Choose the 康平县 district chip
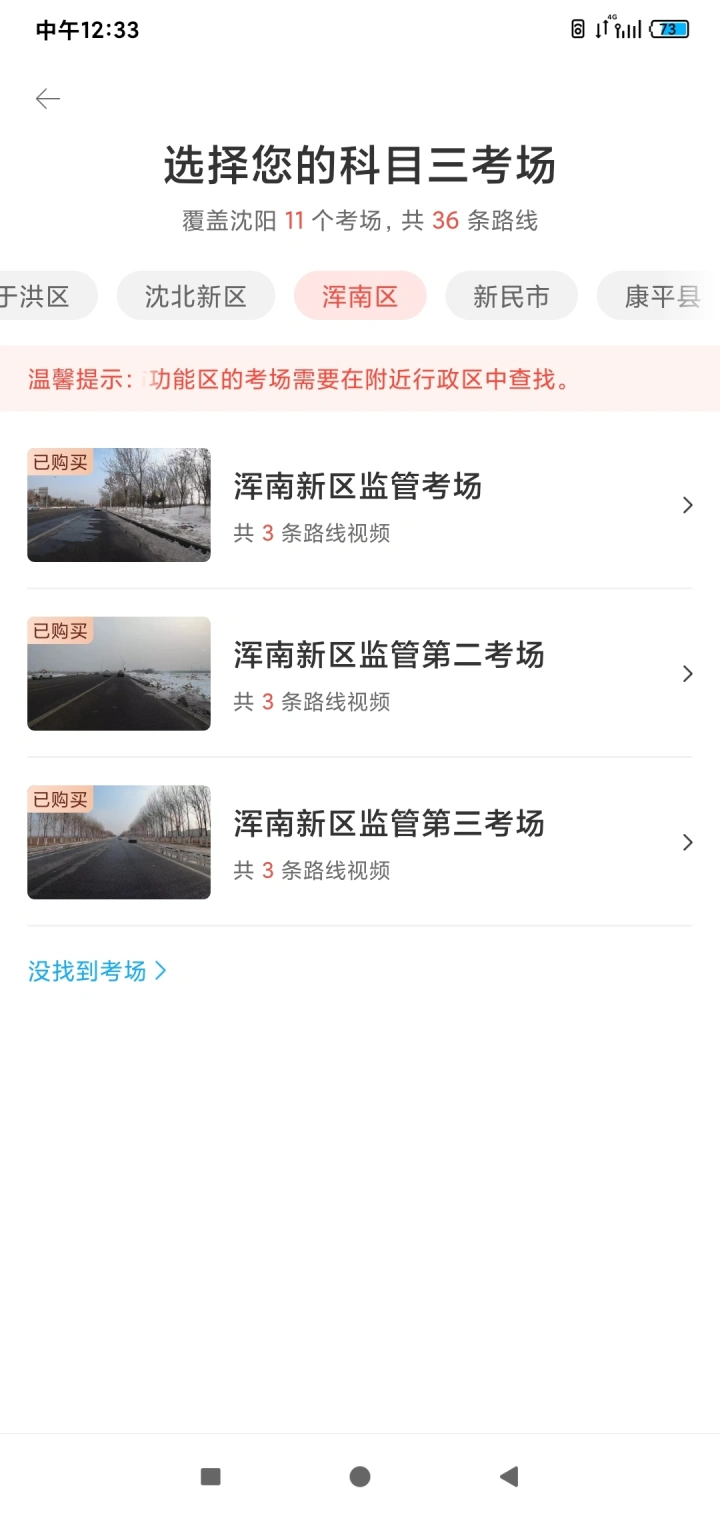 coord(660,296)
